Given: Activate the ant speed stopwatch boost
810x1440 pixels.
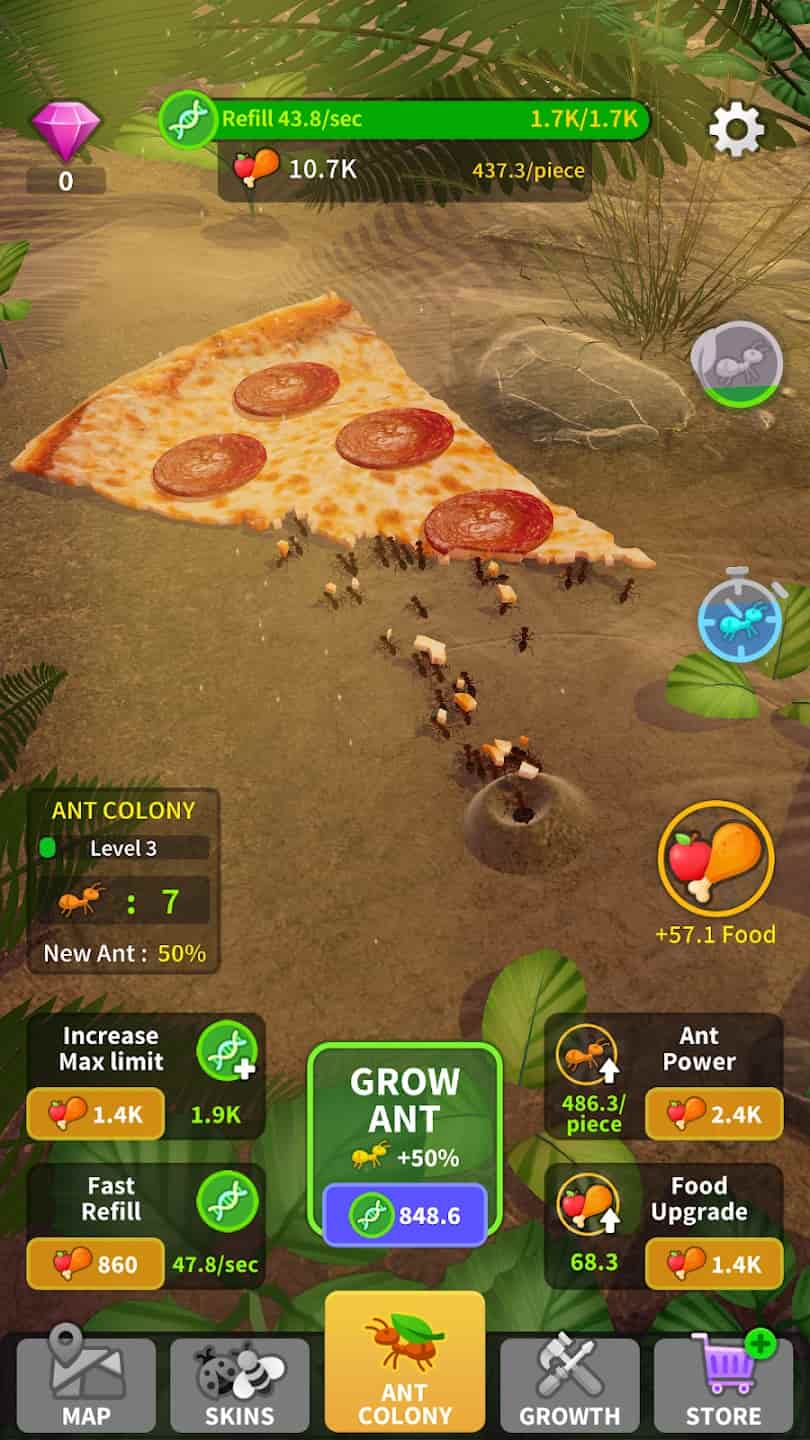Looking at the screenshot, I should point(740,615).
